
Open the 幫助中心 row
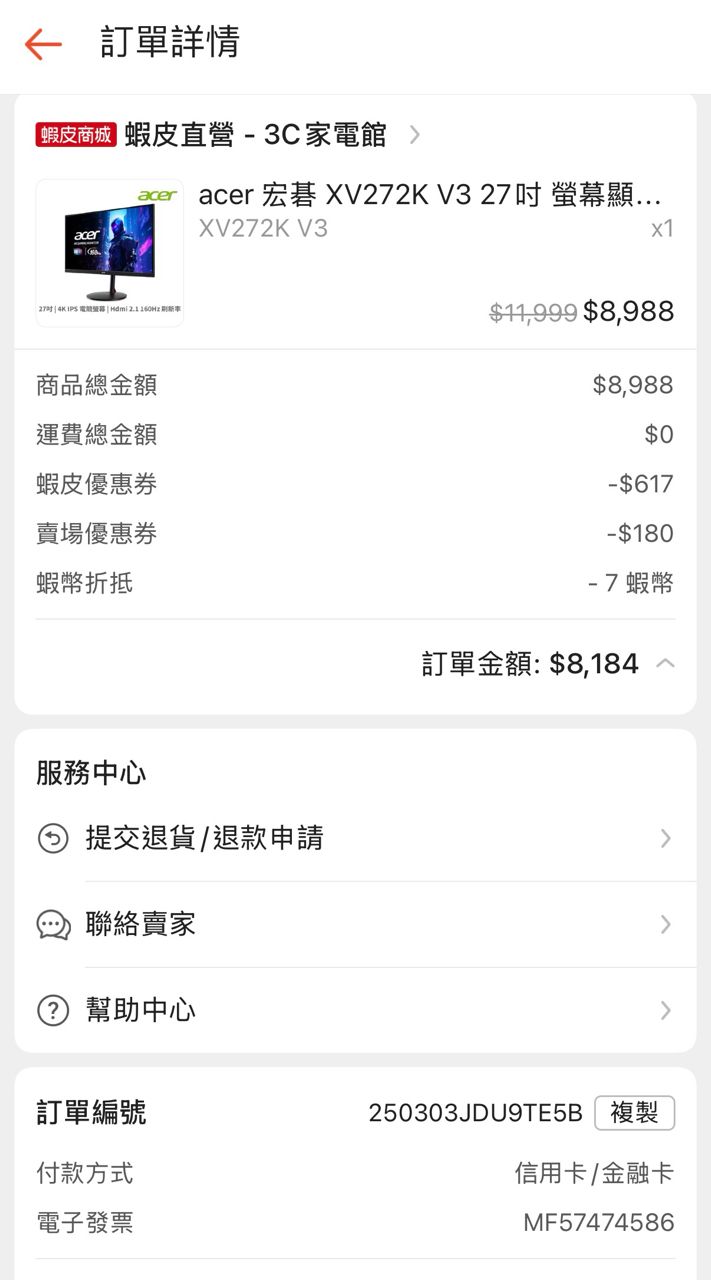pos(355,1010)
